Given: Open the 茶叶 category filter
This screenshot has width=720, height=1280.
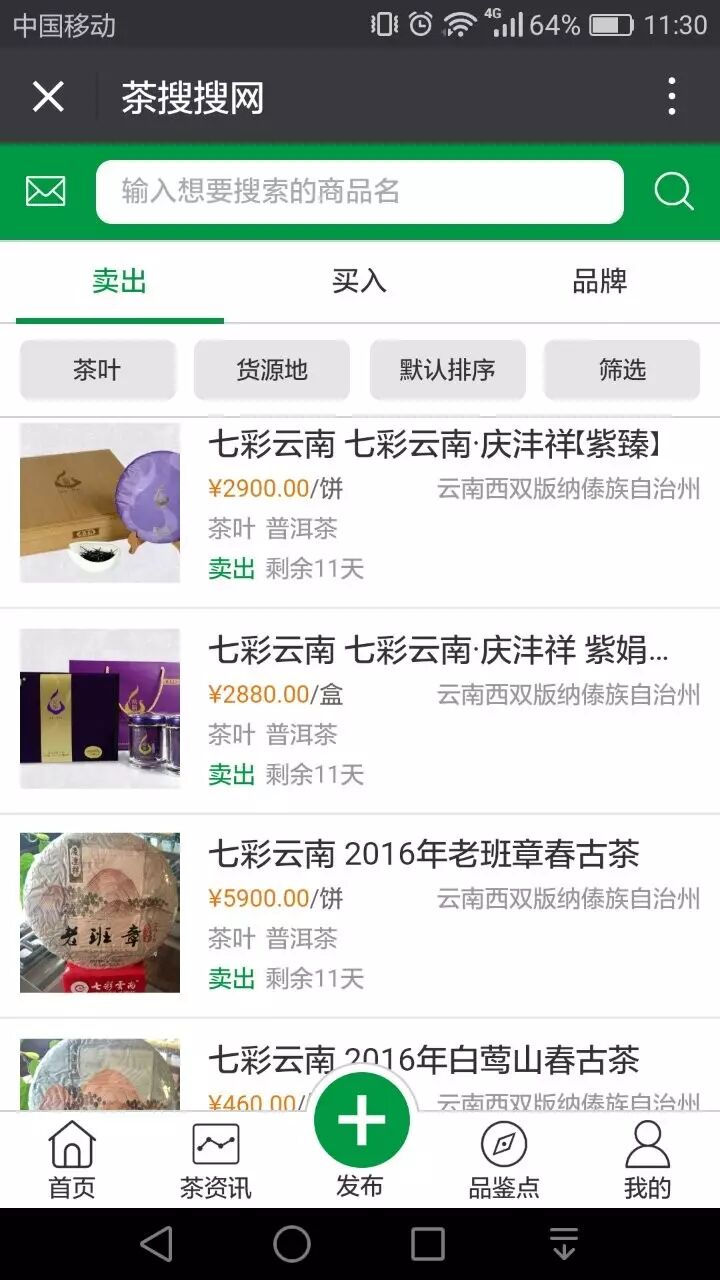Looking at the screenshot, I should [x=98, y=370].
